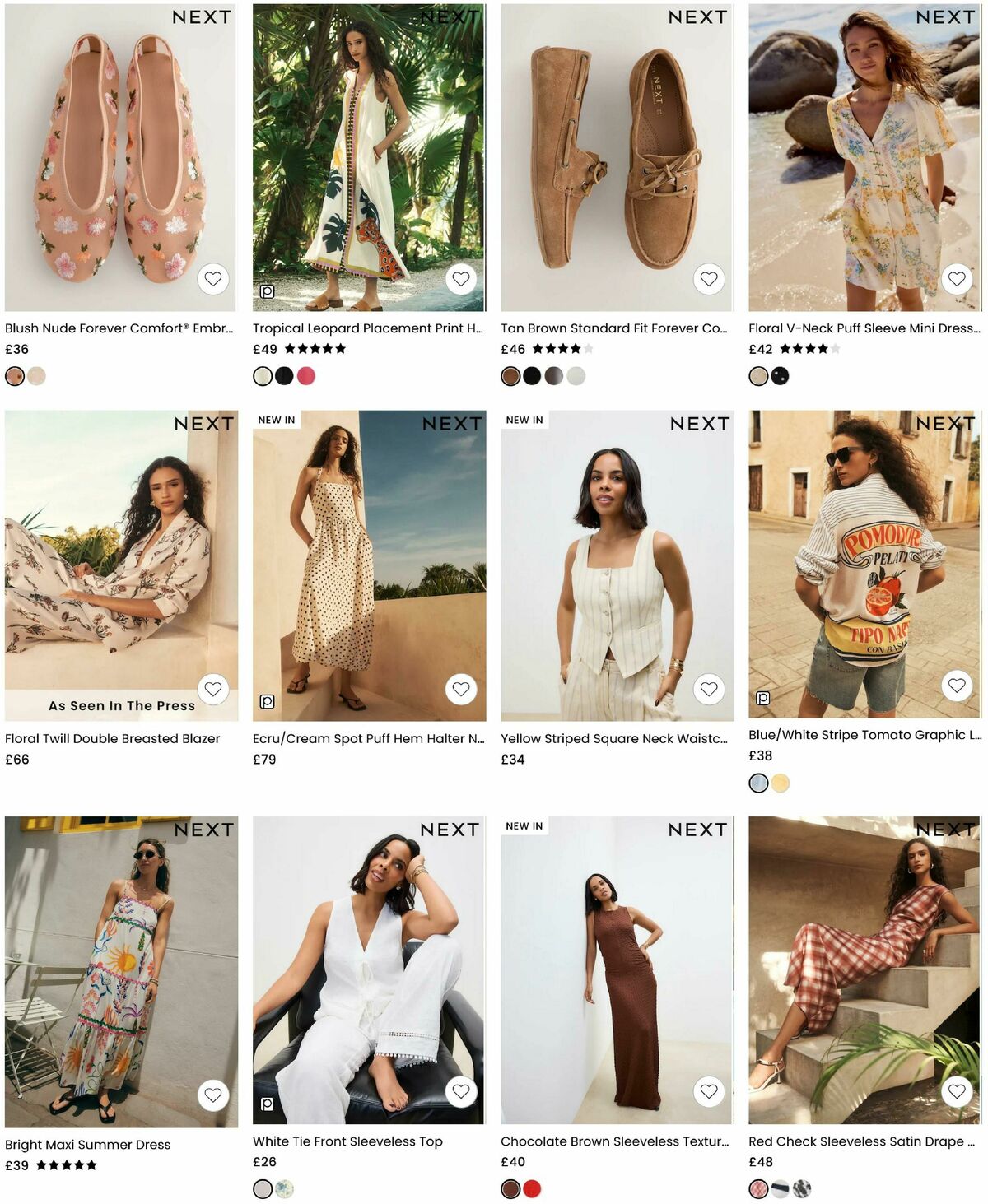
Task: Wishlist the Floral V-Neck Puff Sleeve dress
Action: [x=956, y=279]
